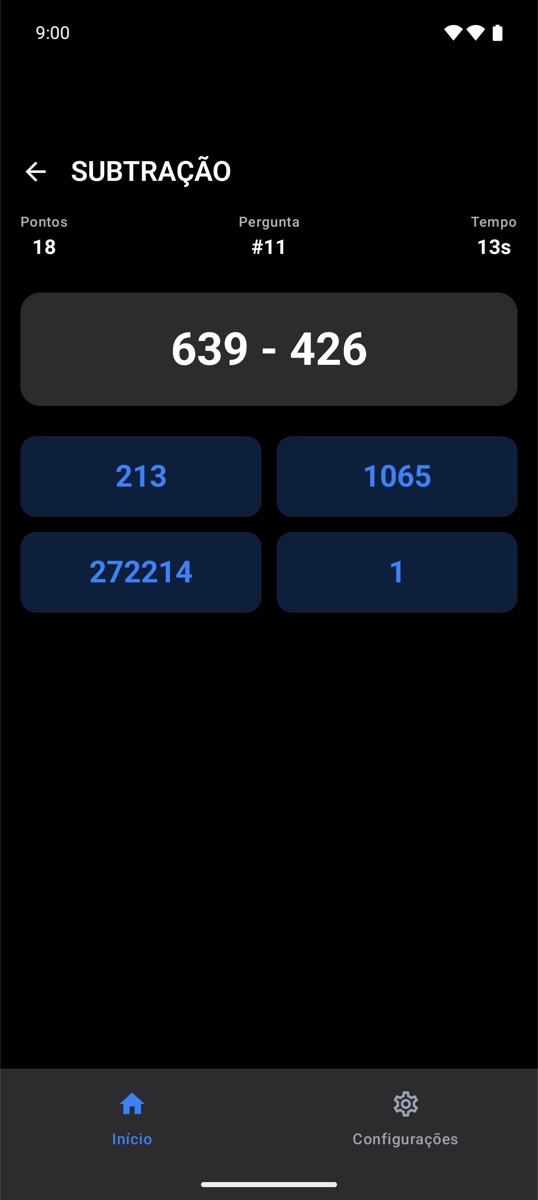Choose the answer 1065

tap(397, 476)
